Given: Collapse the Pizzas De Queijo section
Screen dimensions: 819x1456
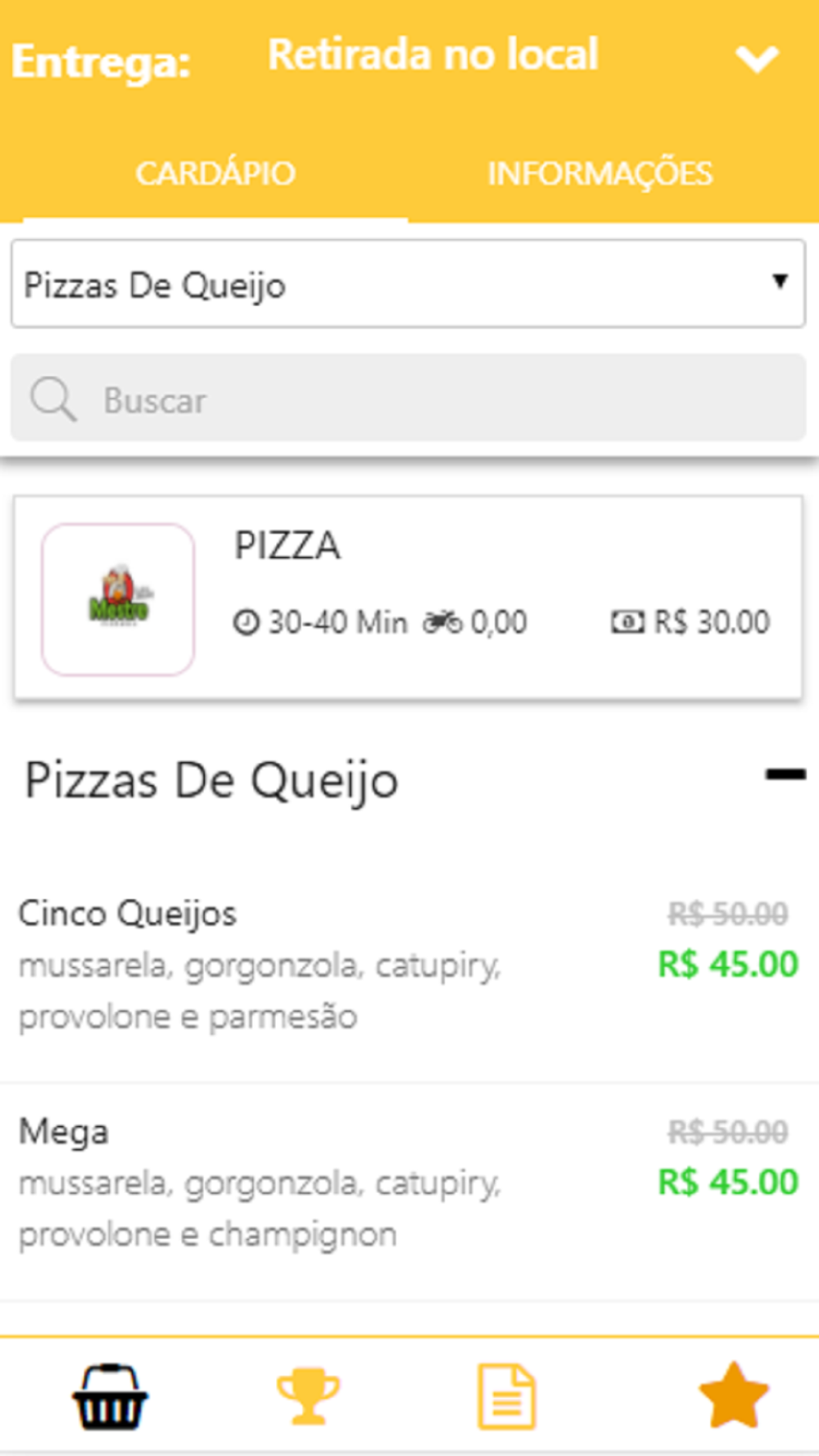Looking at the screenshot, I should coord(785,774).
